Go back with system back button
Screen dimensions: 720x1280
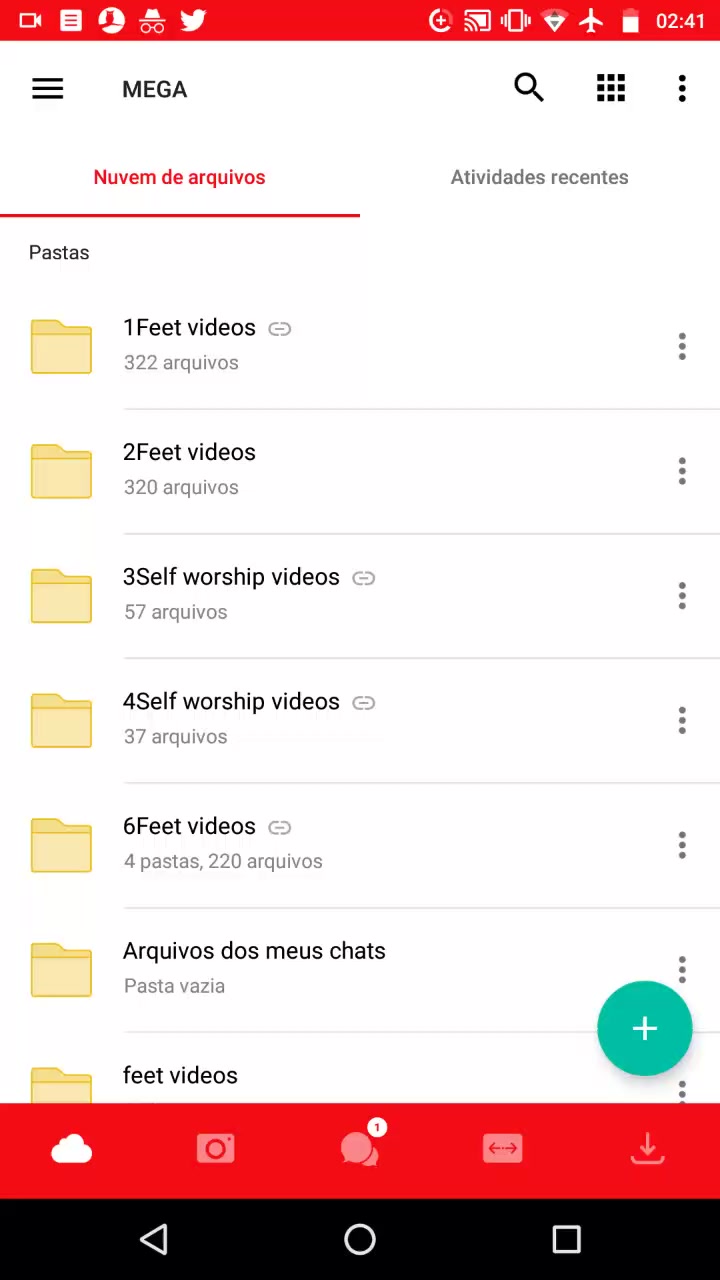tap(154, 1240)
